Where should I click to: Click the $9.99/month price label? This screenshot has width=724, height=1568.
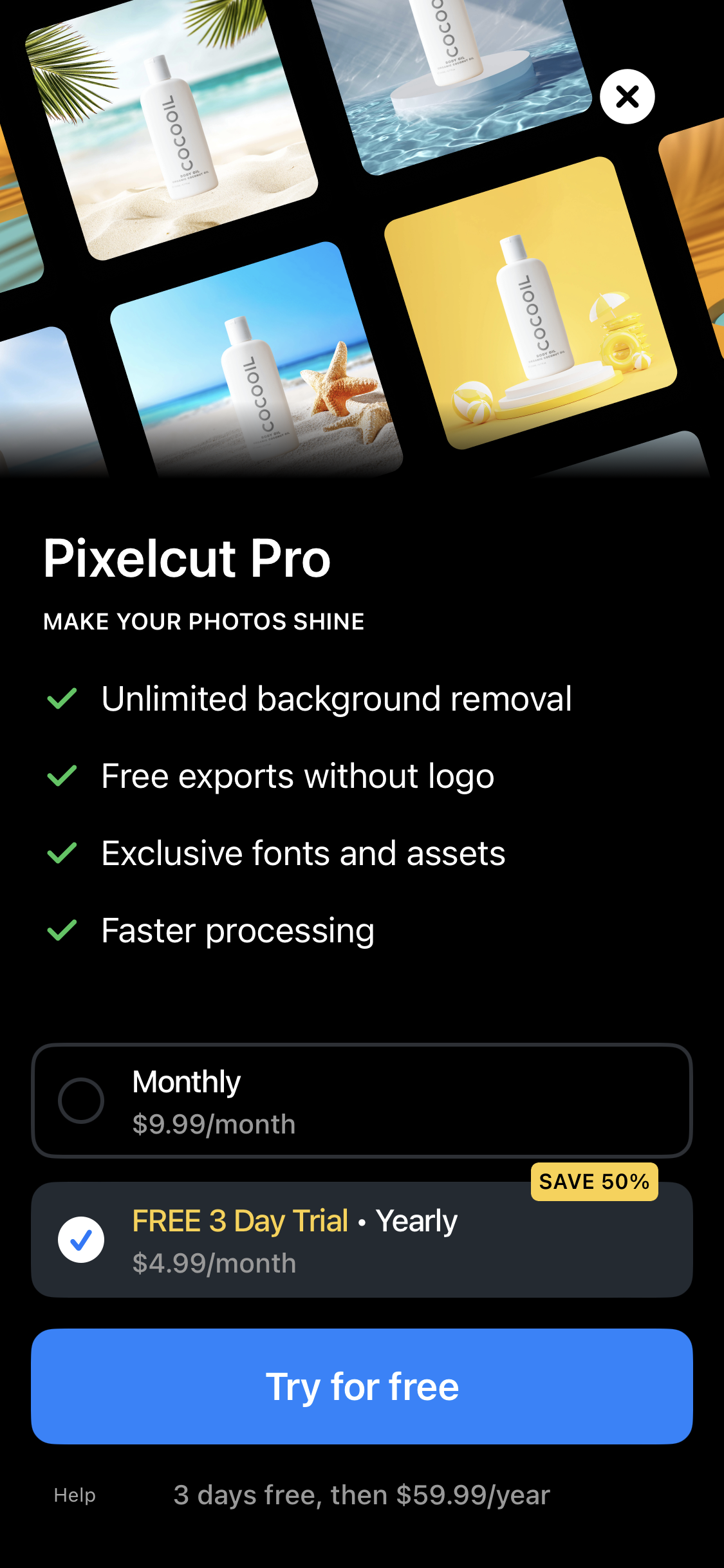point(212,1124)
